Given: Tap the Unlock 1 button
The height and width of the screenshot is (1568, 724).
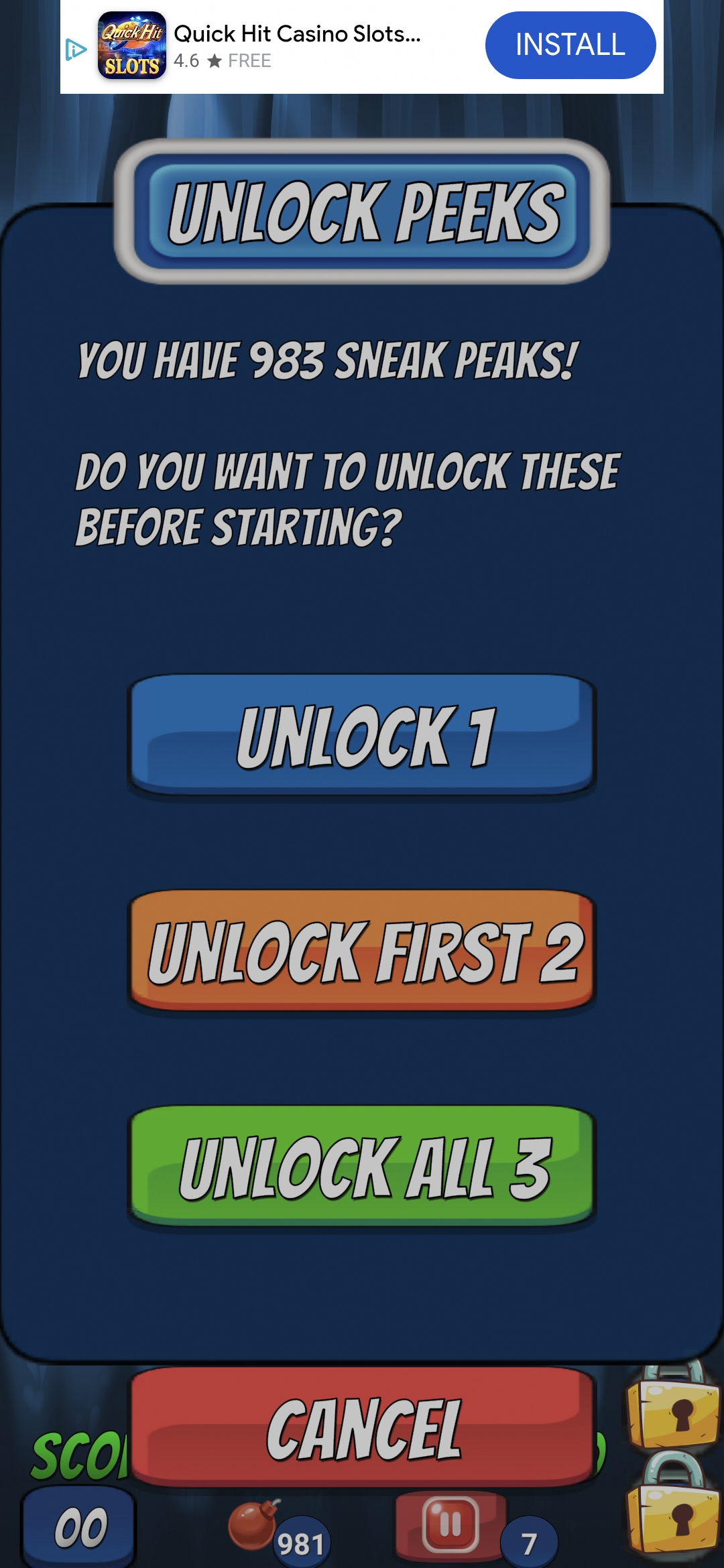Looking at the screenshot, I should [x=362, y=736].
